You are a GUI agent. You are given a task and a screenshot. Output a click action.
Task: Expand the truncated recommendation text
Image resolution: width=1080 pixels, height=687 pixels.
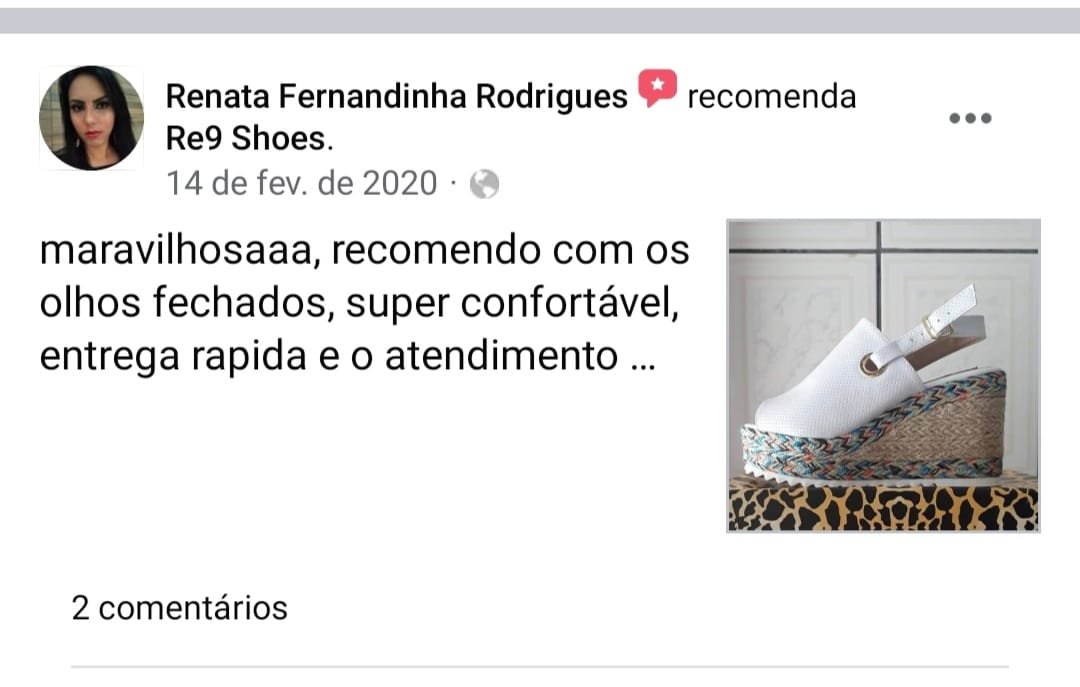pos(641,358)
